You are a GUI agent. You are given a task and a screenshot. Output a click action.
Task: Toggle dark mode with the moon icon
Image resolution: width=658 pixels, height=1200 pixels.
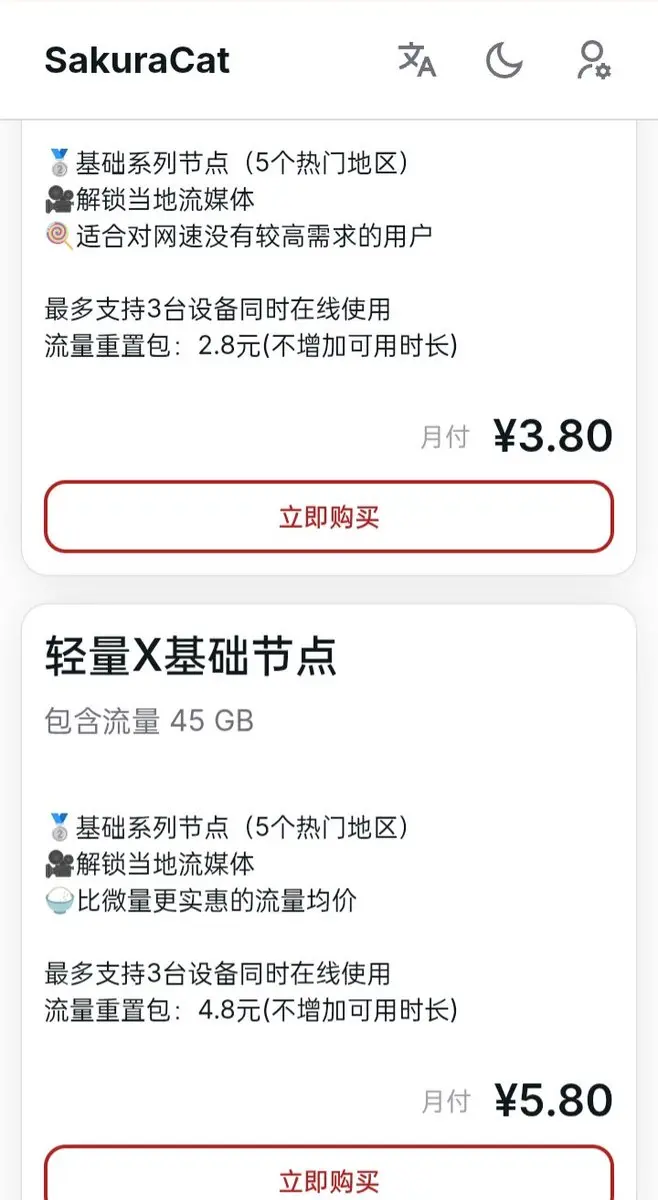[x=505, y=60]
